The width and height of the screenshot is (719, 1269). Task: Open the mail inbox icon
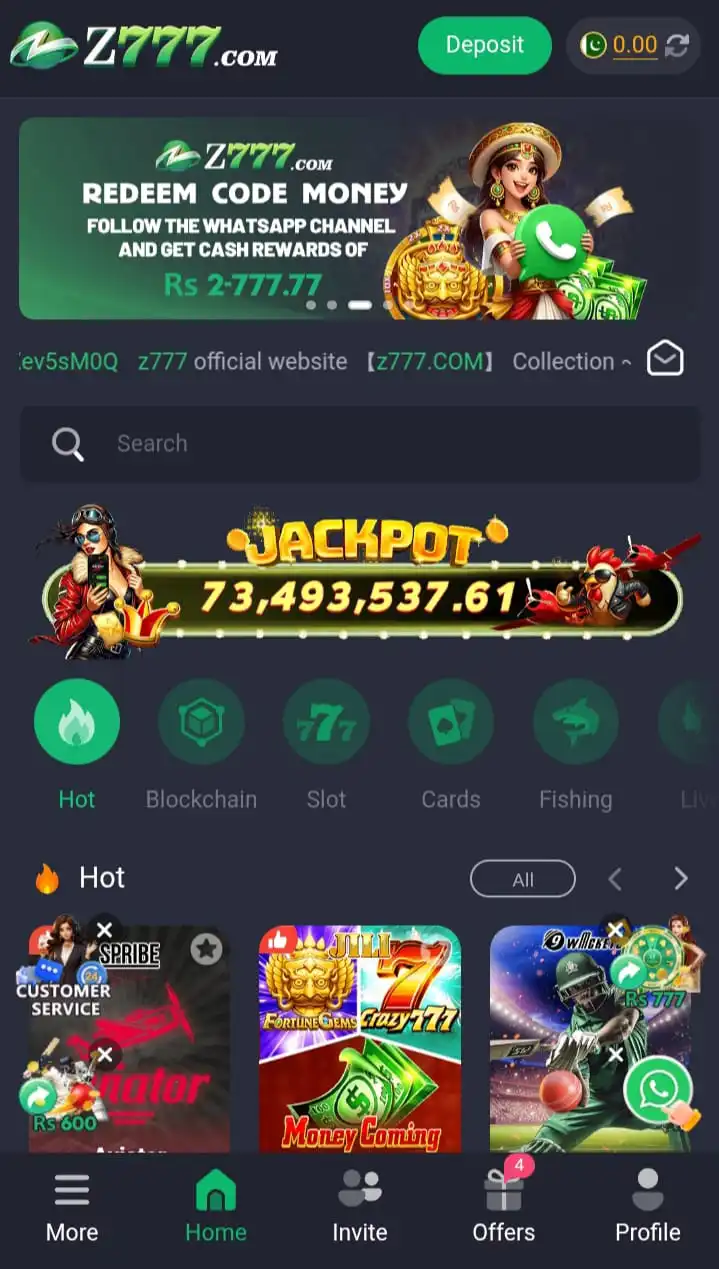click(665, 358)
